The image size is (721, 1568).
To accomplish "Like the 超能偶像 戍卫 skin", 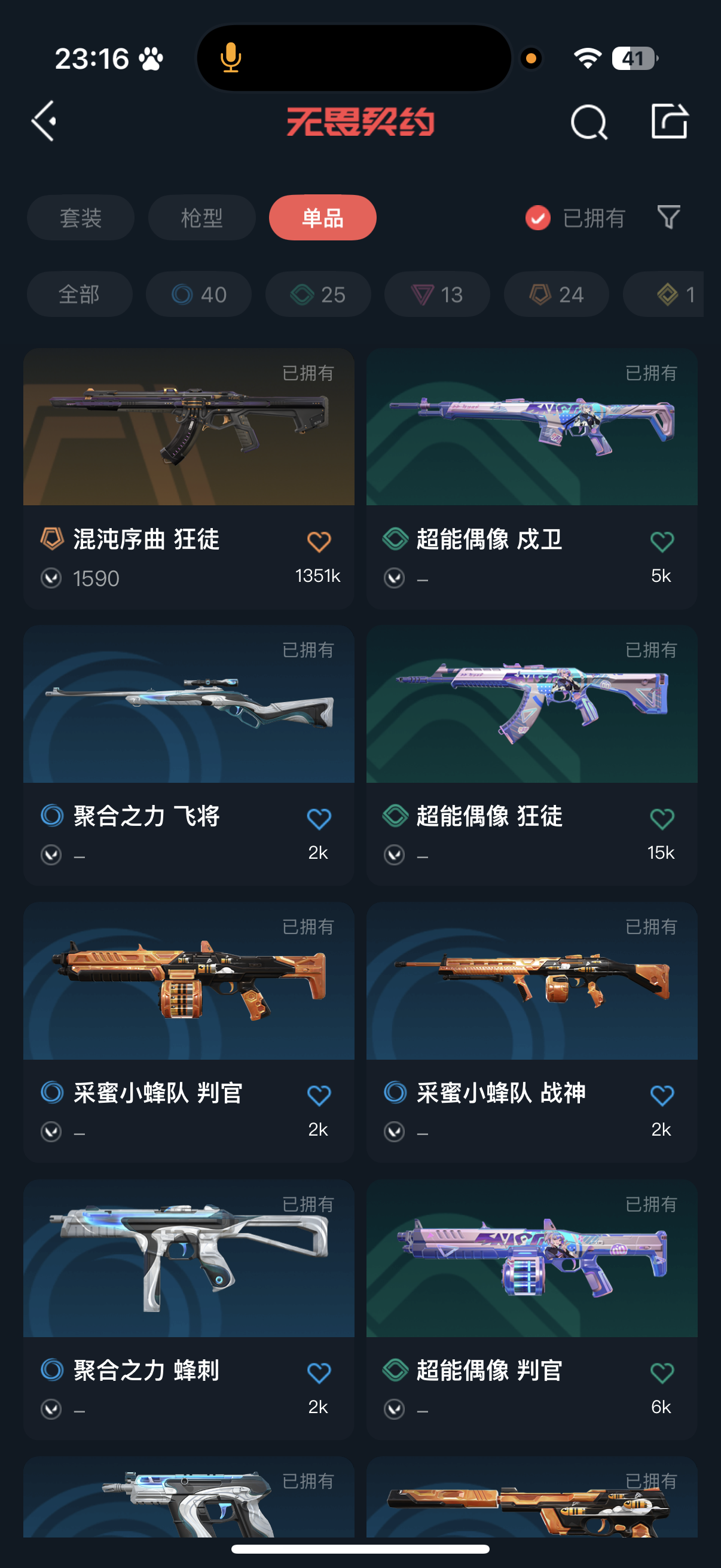I will pos(661,541).
